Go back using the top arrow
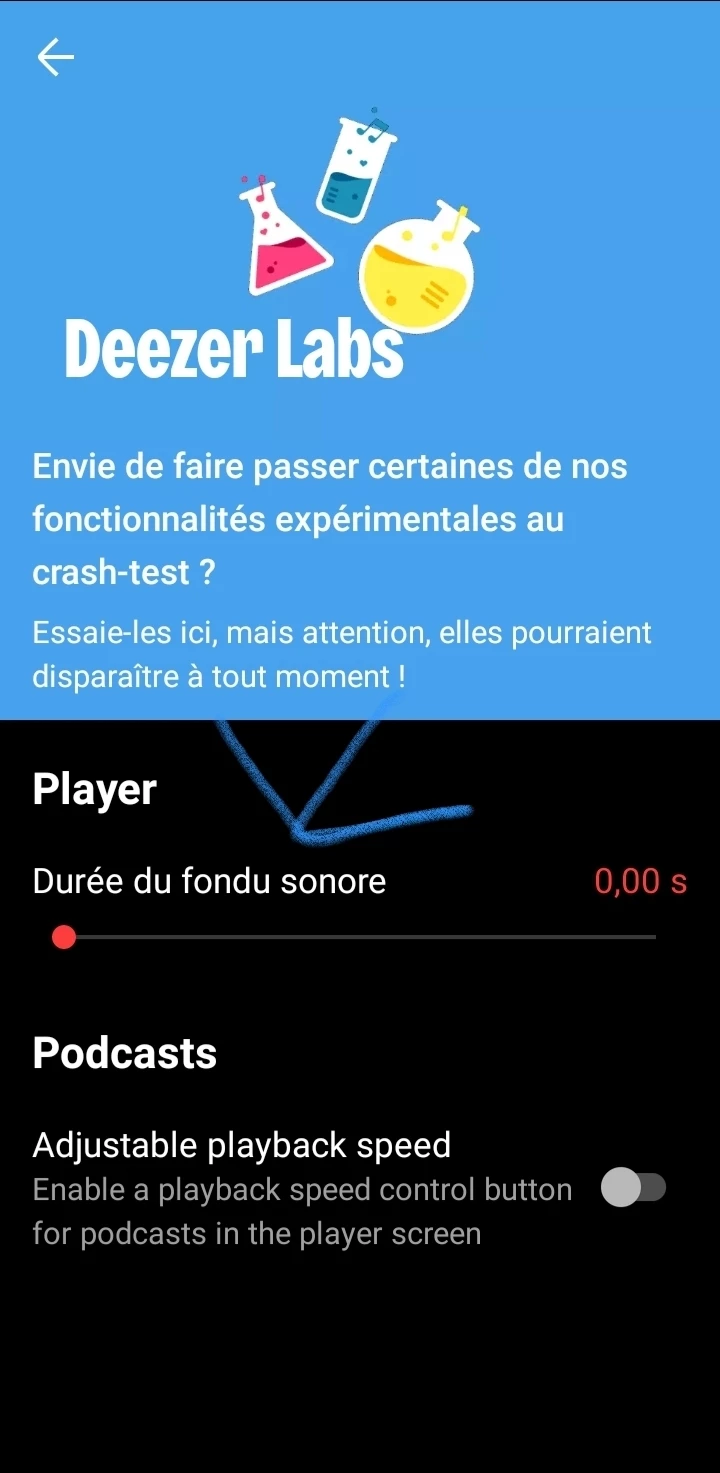 point(56,58)
